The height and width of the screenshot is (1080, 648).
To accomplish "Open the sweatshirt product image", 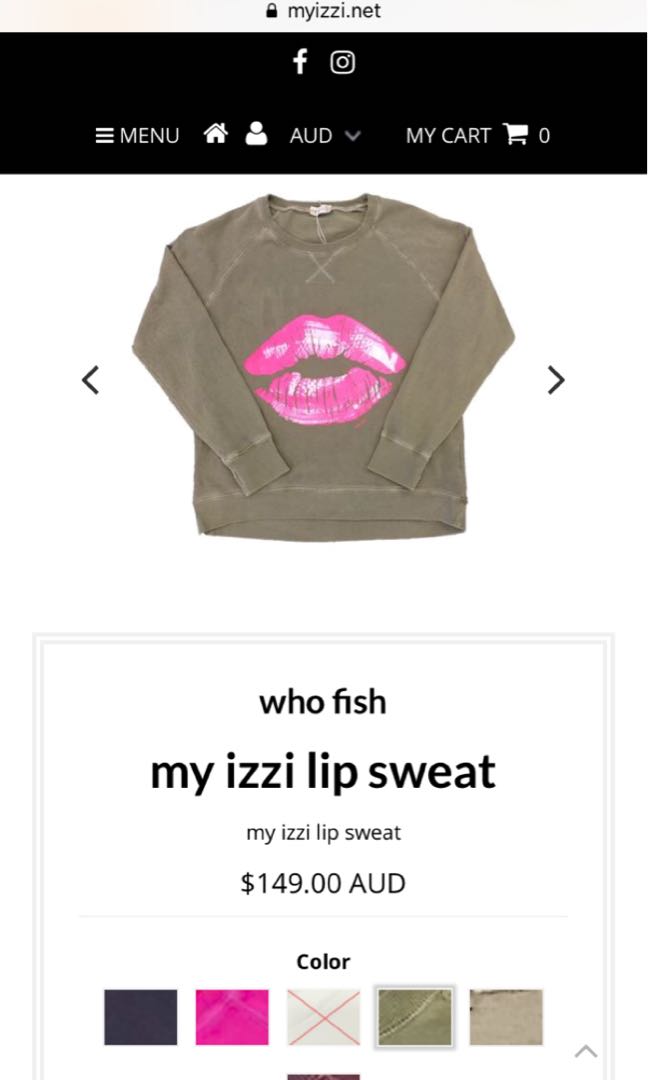I will click(x=323, y=367).
